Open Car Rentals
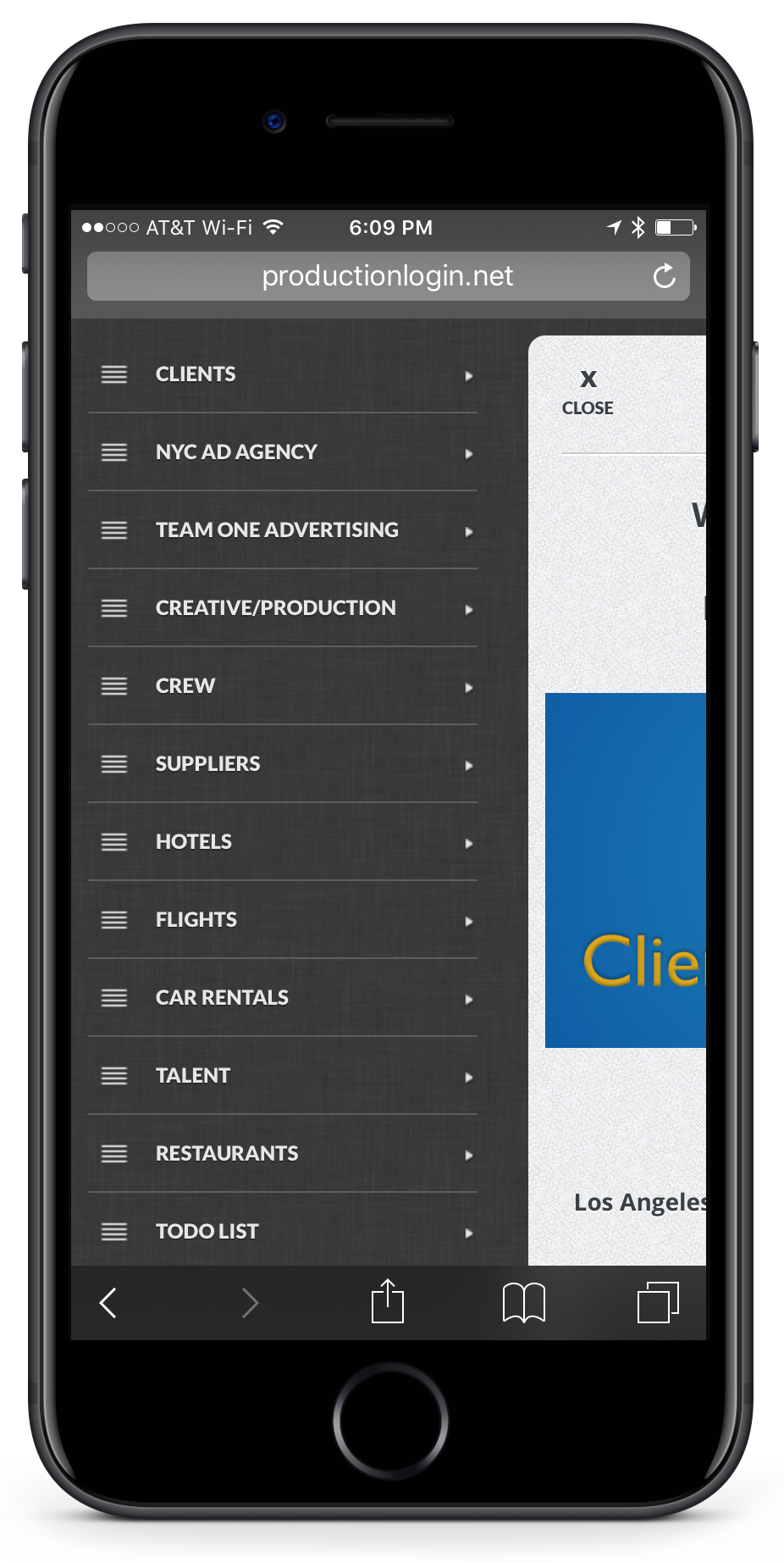The width and height of the screenshot is (784, 1563). tap(283, 998)
